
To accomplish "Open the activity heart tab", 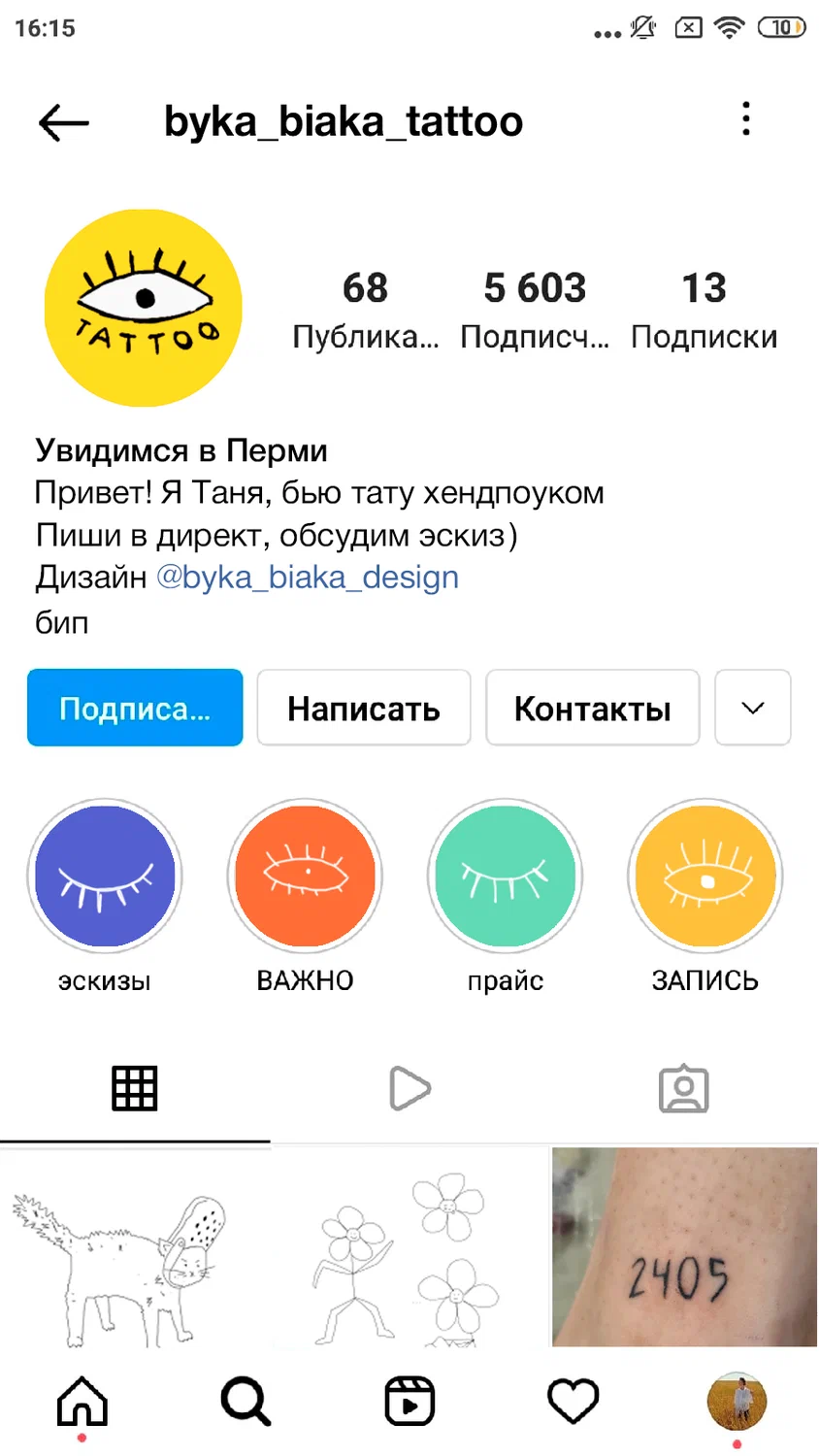I will (x=573, y=1402).
